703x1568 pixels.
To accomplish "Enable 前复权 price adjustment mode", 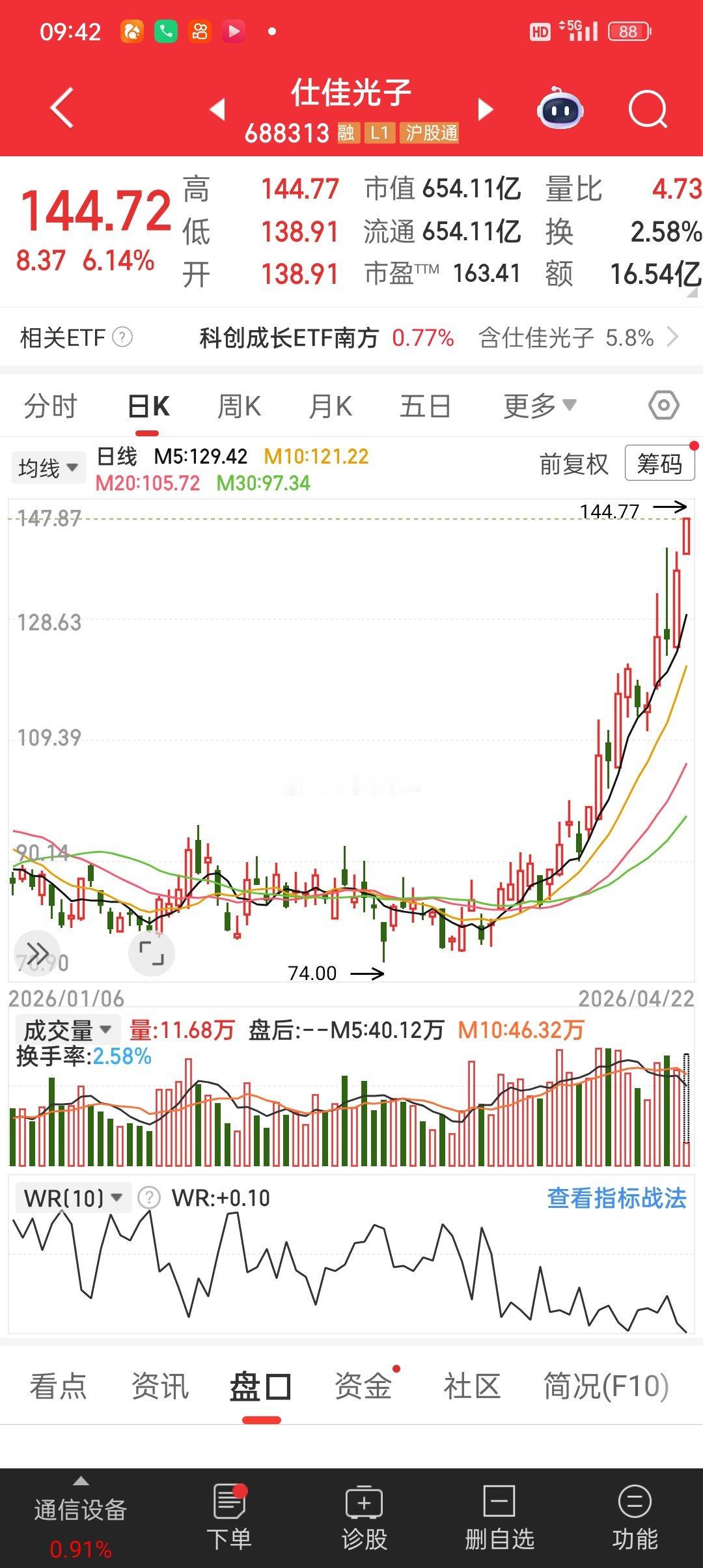I will coord(573,465).
